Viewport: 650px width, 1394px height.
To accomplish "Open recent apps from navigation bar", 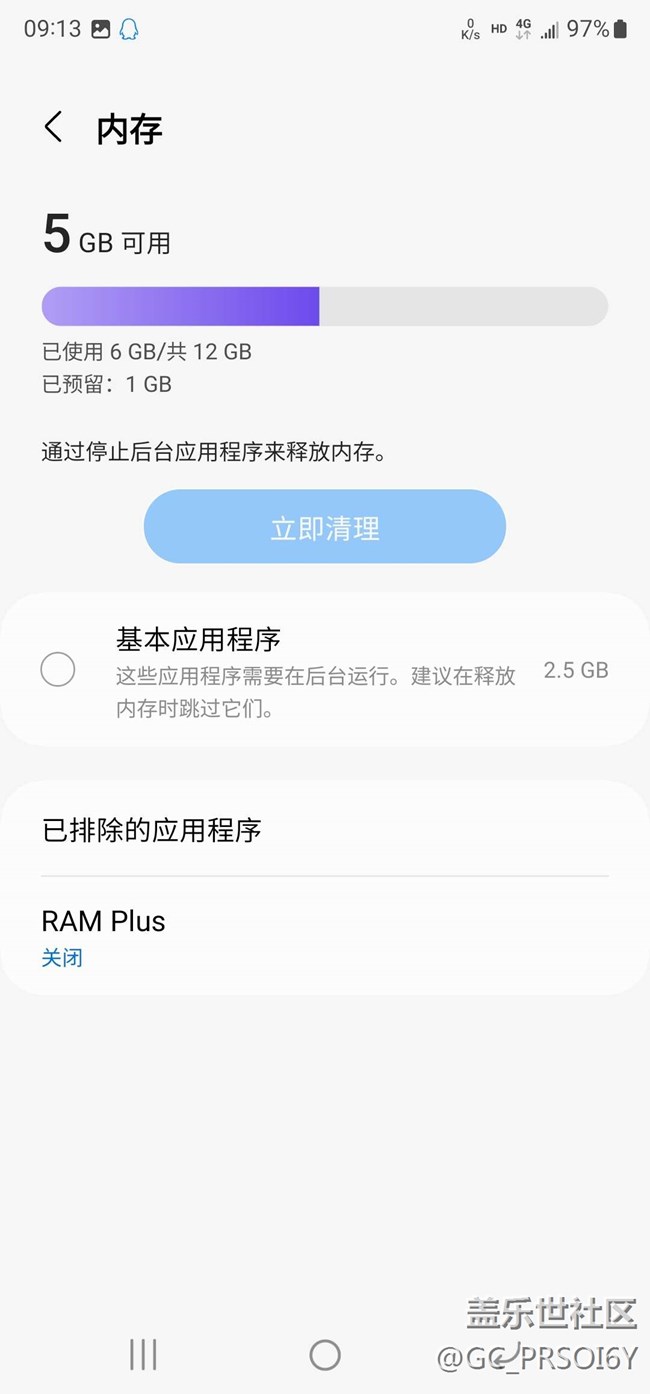I will pos(144,1355).
